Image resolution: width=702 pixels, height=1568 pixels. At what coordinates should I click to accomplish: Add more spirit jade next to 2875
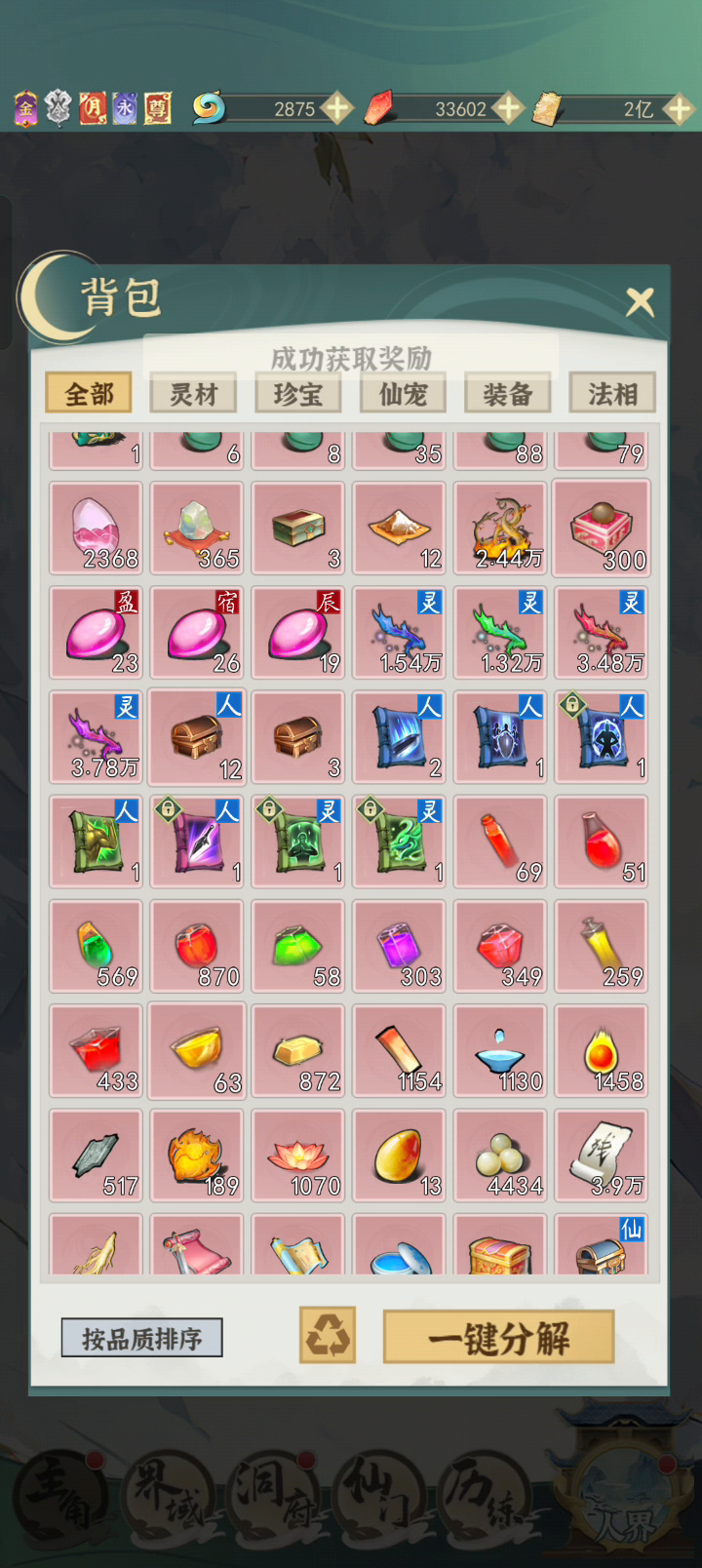pyautogui.click(x=337, y=108)
